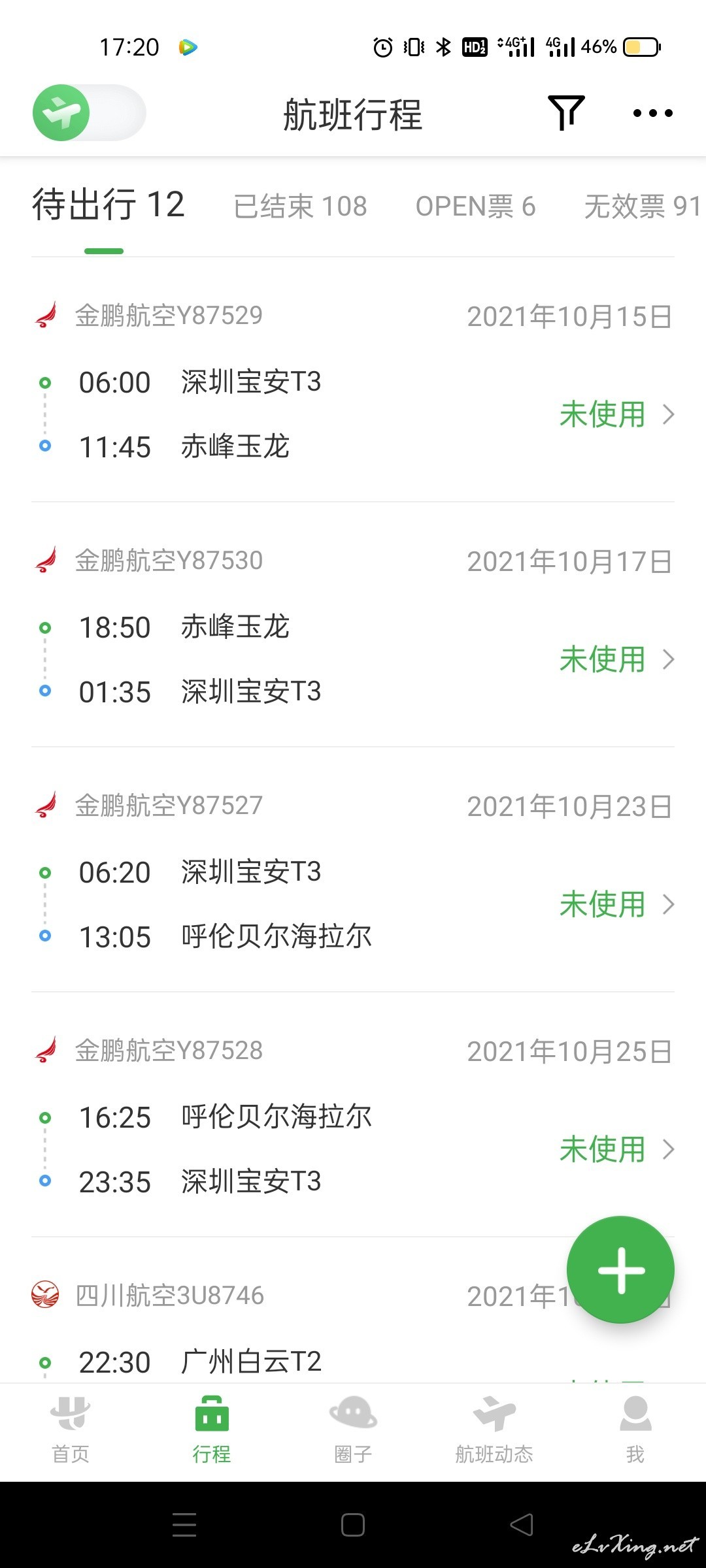
Task: Select the 行程 bottom tab
Action: click(x=212, y=1431)
